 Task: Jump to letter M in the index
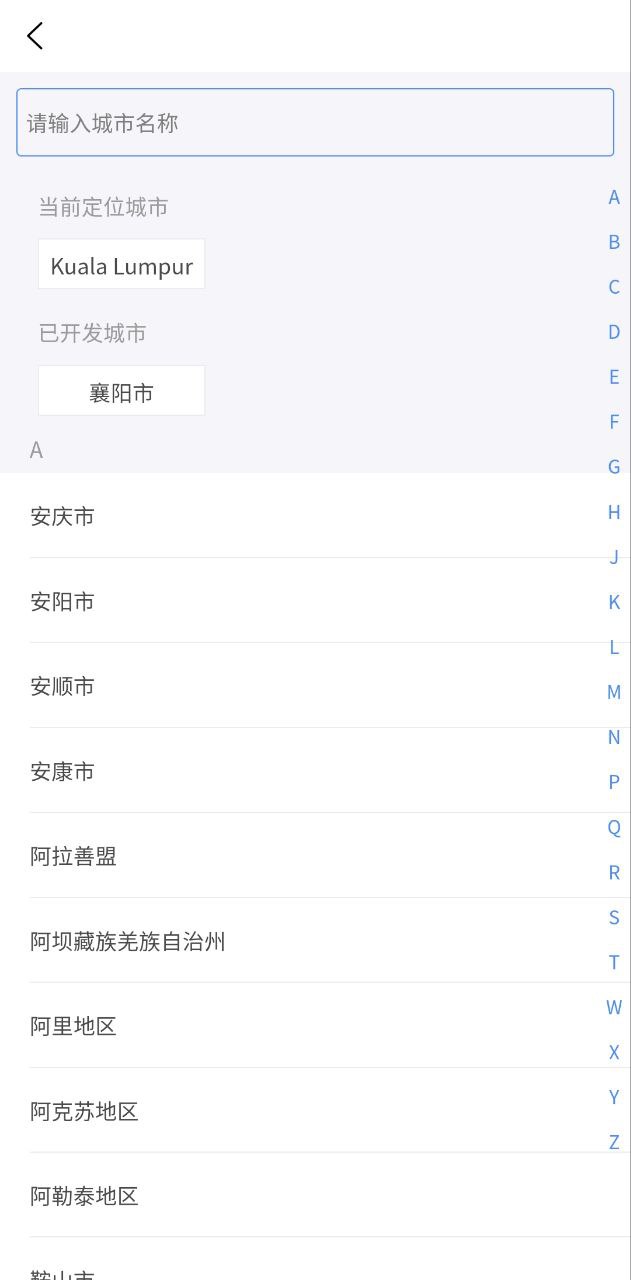point(614,692)
